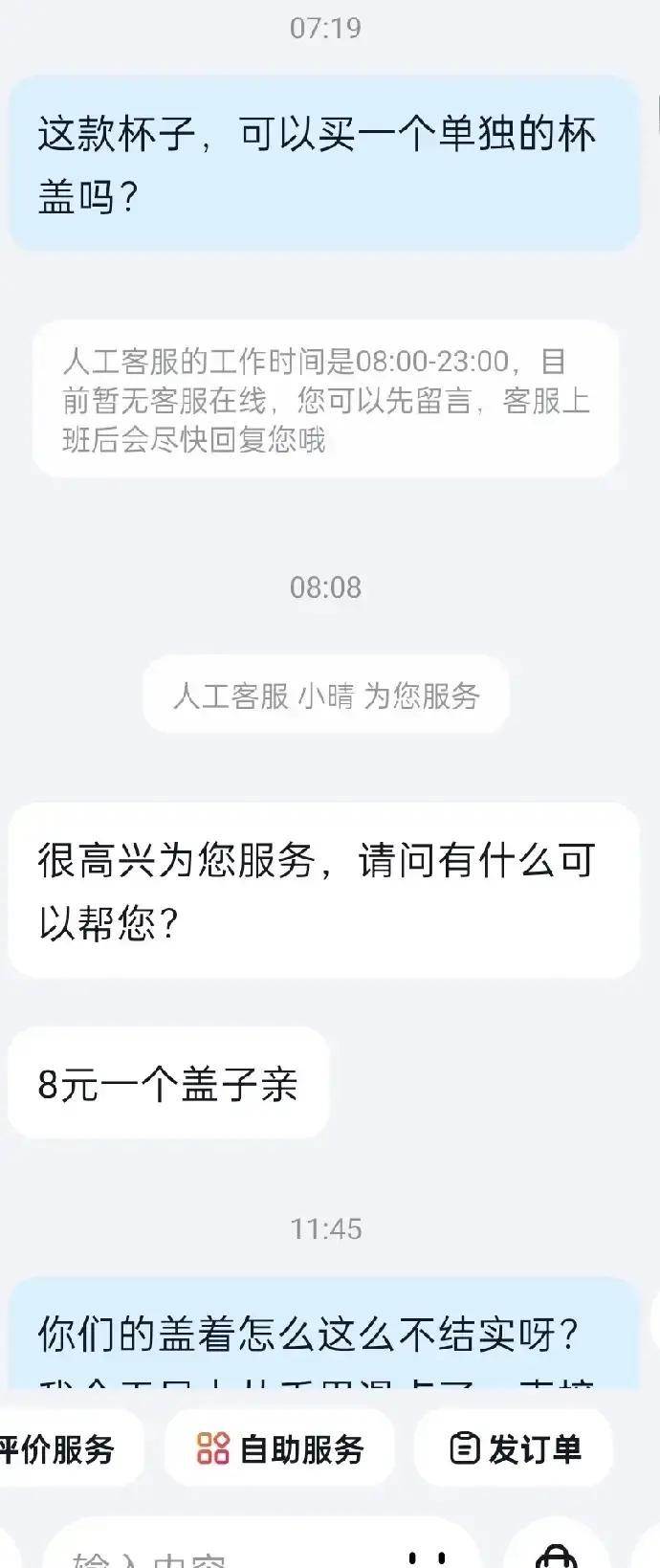Focus the 输入内容 message field

[220, 1554]
